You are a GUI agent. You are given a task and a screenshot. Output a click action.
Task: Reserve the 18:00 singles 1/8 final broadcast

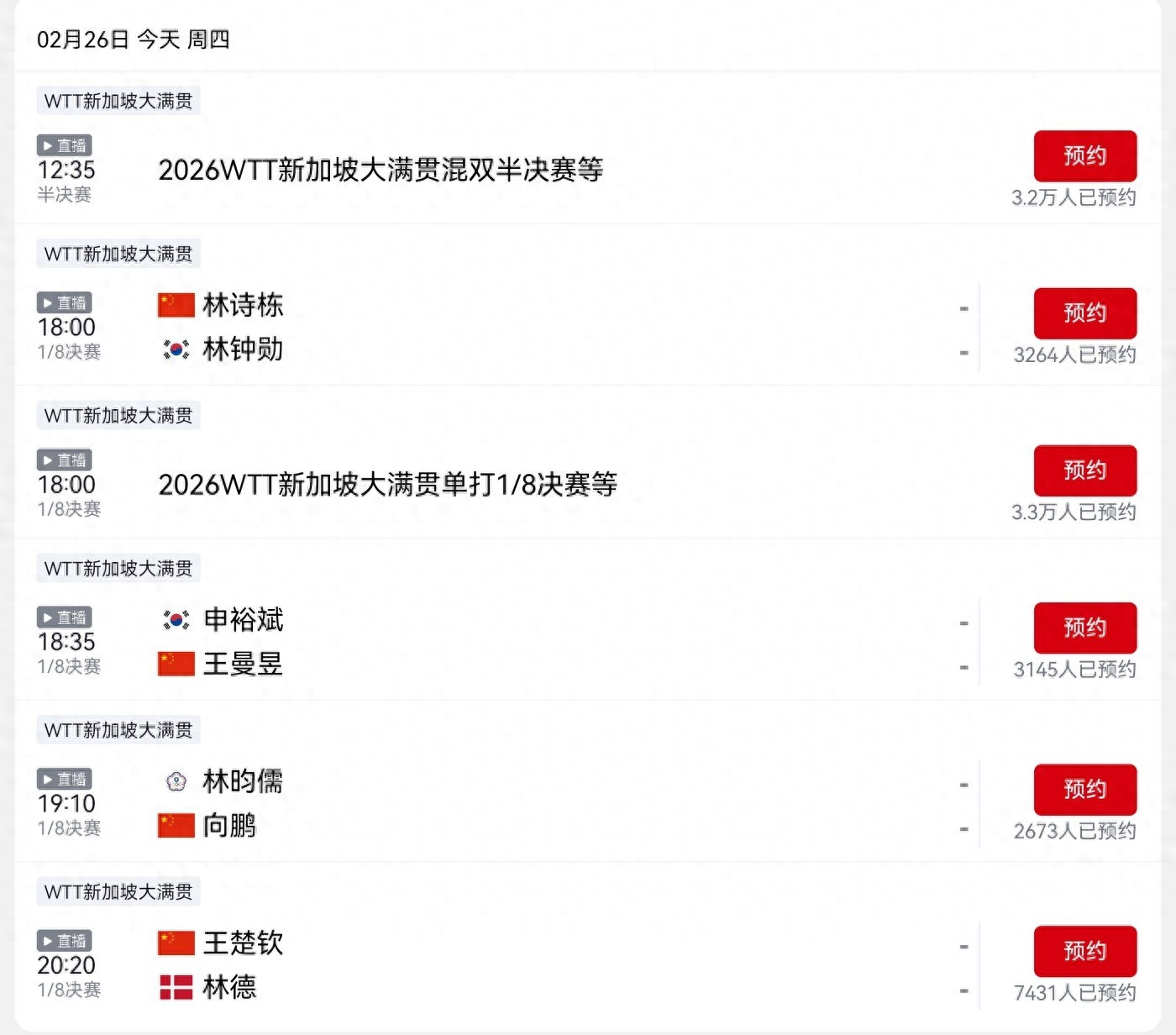[1084, 470]
